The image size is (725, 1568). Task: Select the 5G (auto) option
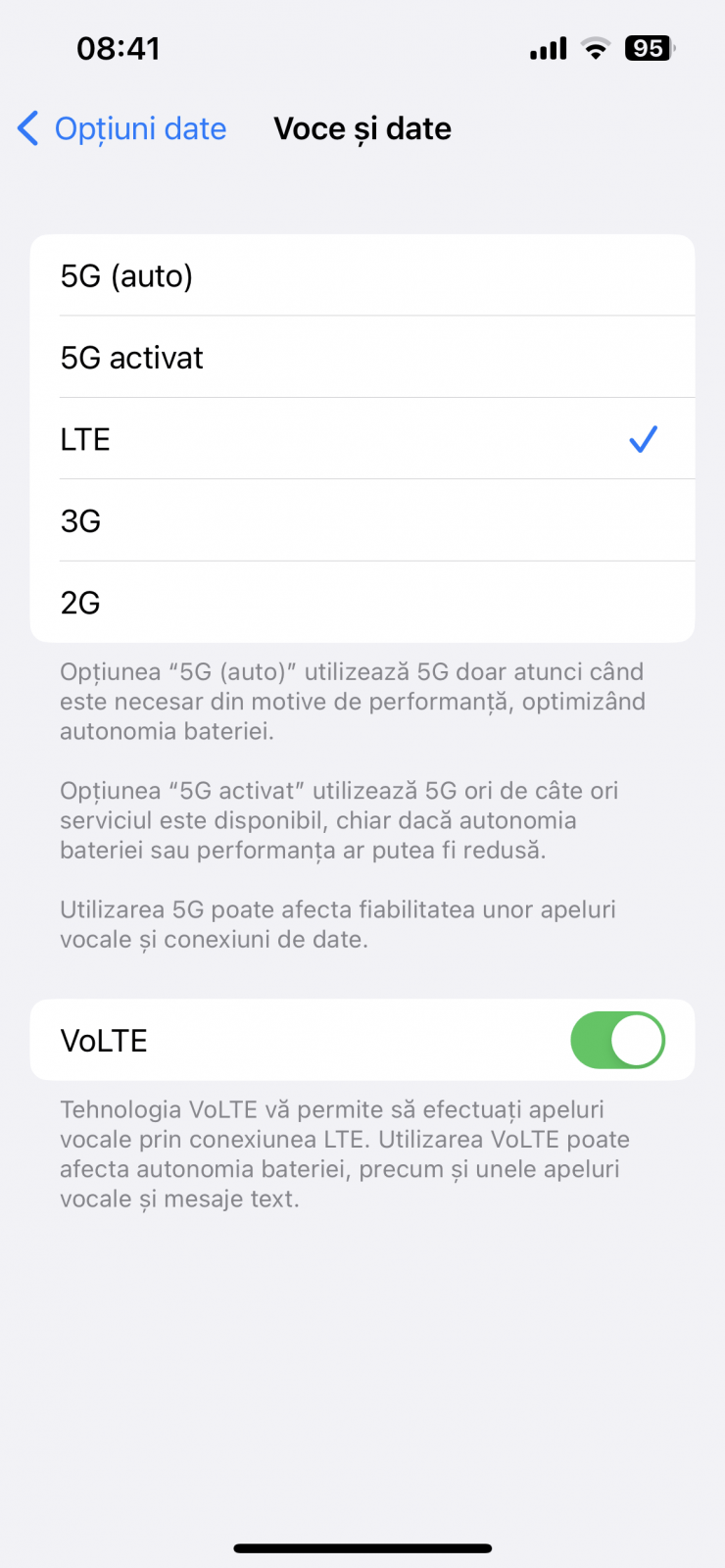pos(362,275)
